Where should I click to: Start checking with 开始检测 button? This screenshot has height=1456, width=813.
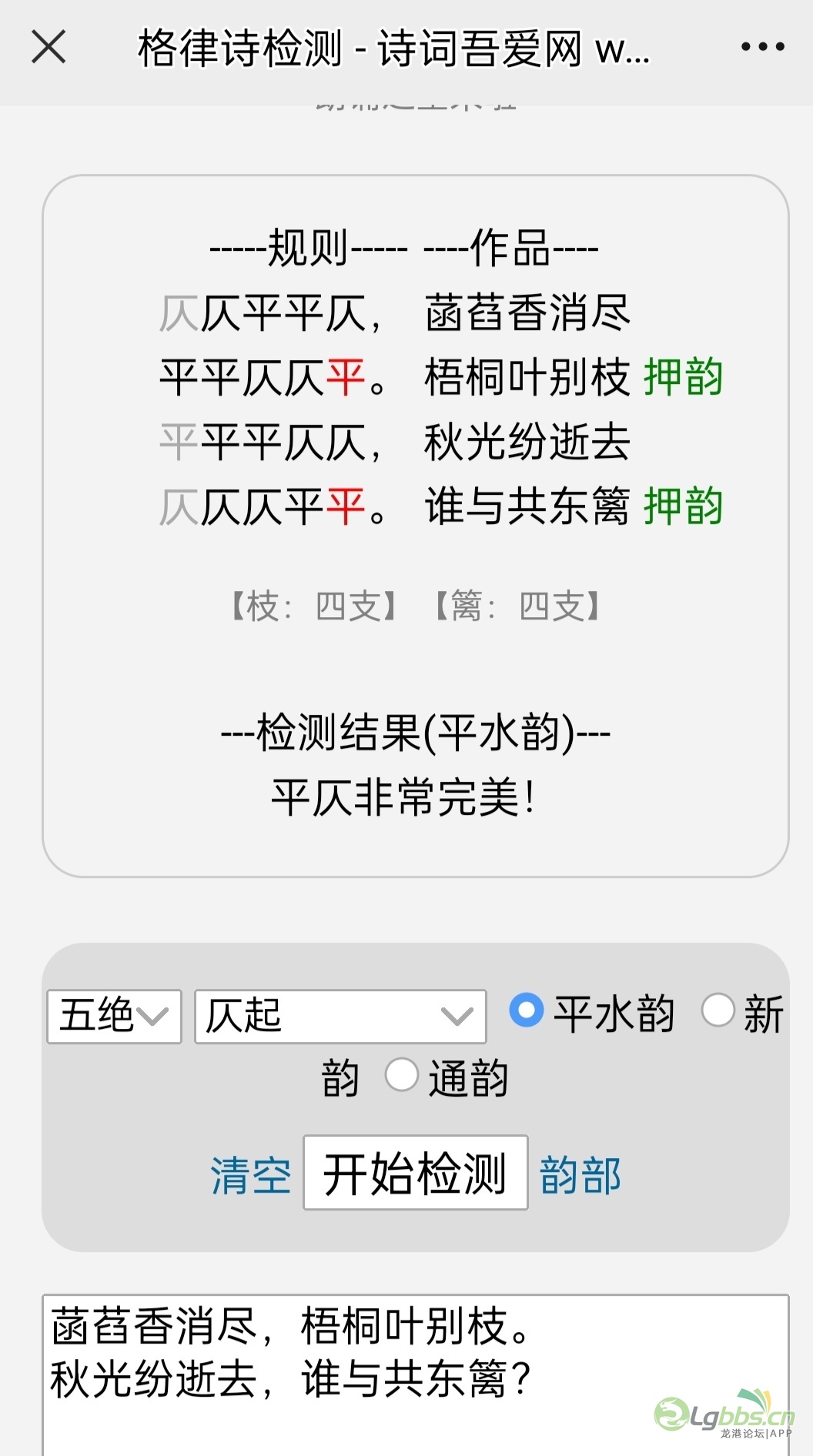click(415, 1173)
